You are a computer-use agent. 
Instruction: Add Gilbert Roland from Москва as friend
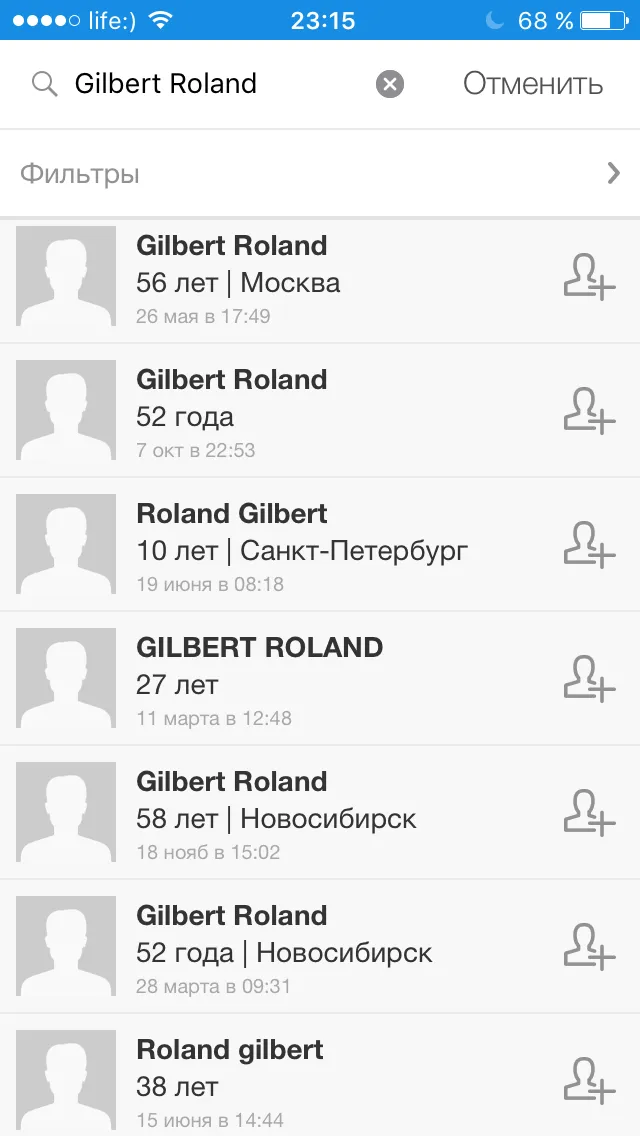(x=589, y=276)
